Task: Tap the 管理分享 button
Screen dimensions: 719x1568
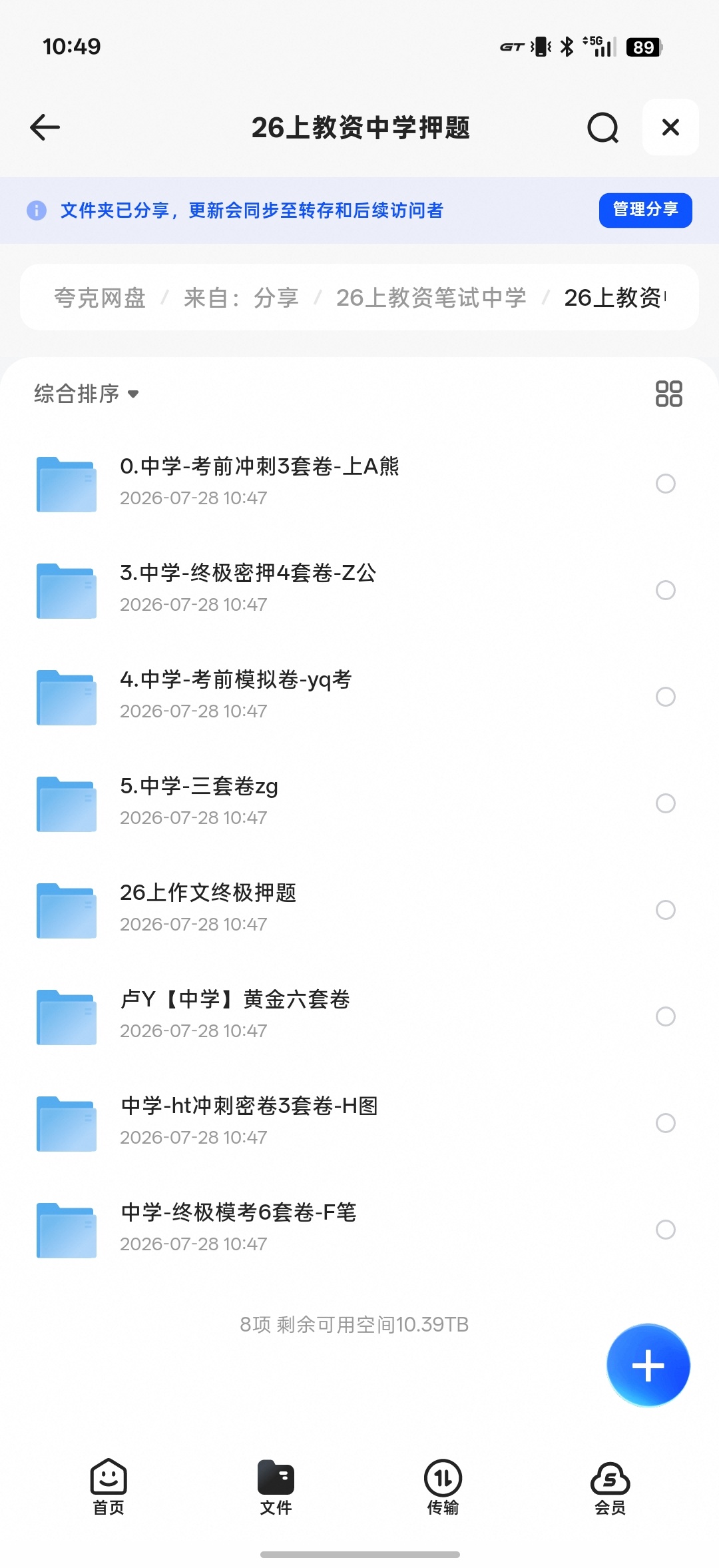Action: tap(645, 210)
